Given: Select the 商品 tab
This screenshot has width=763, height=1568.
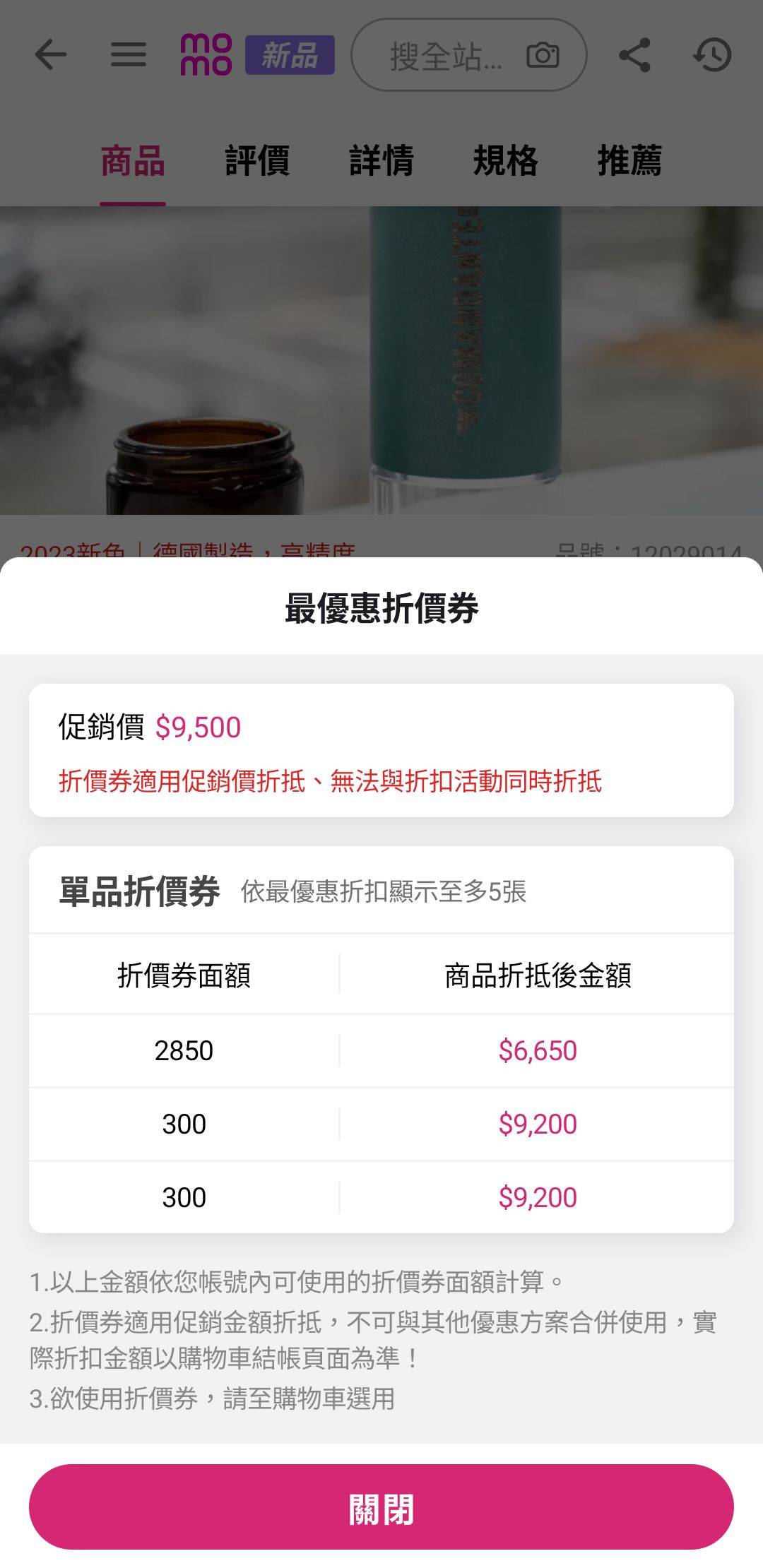Looking at the screenshot, I should (x=133, y=161).
